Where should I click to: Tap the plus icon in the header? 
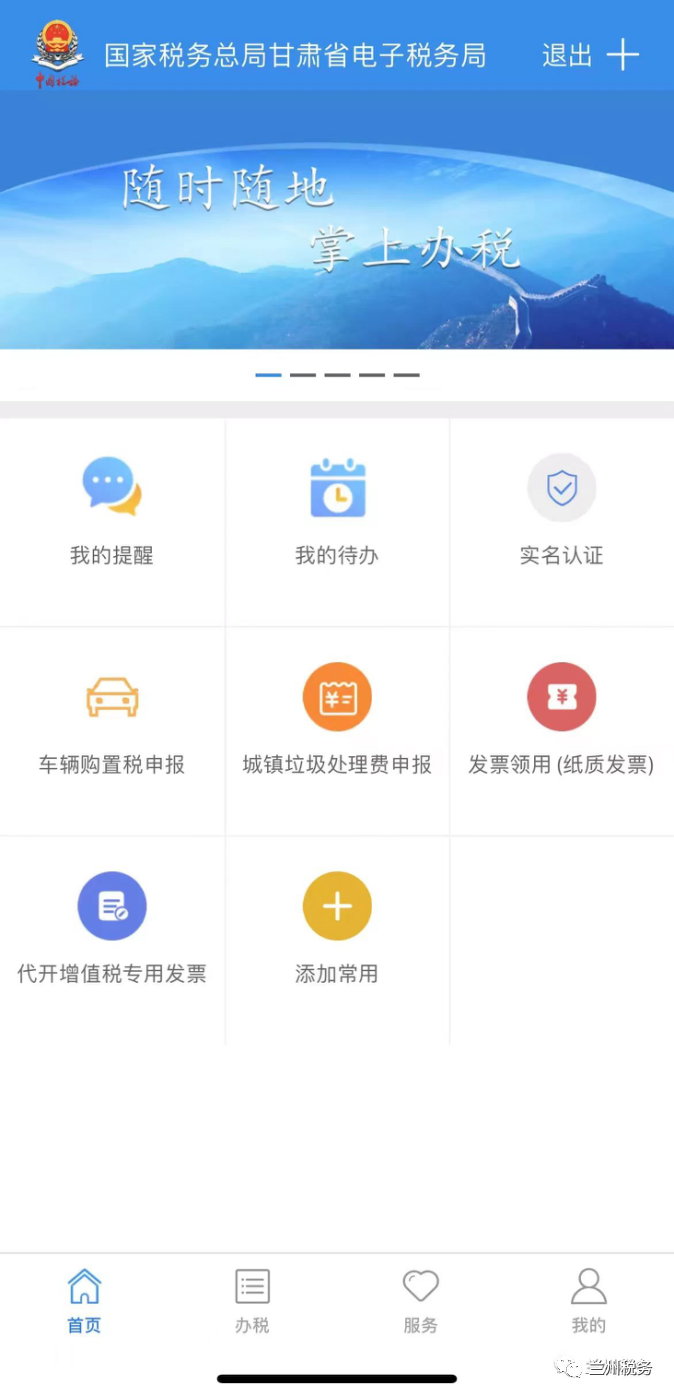(x=622, y=55)
